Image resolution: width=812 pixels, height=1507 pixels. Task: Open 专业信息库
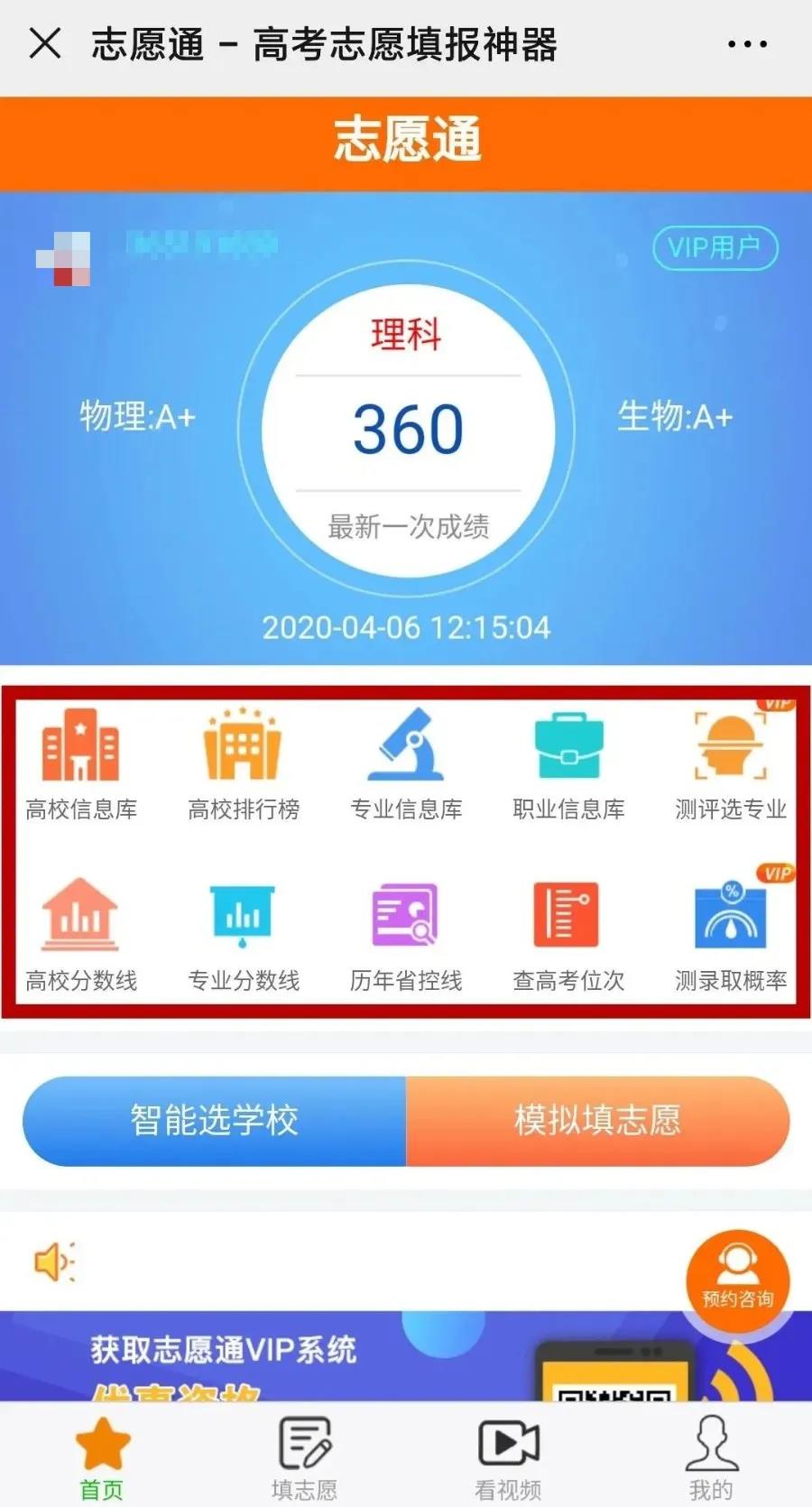click(x=406, y=763)
